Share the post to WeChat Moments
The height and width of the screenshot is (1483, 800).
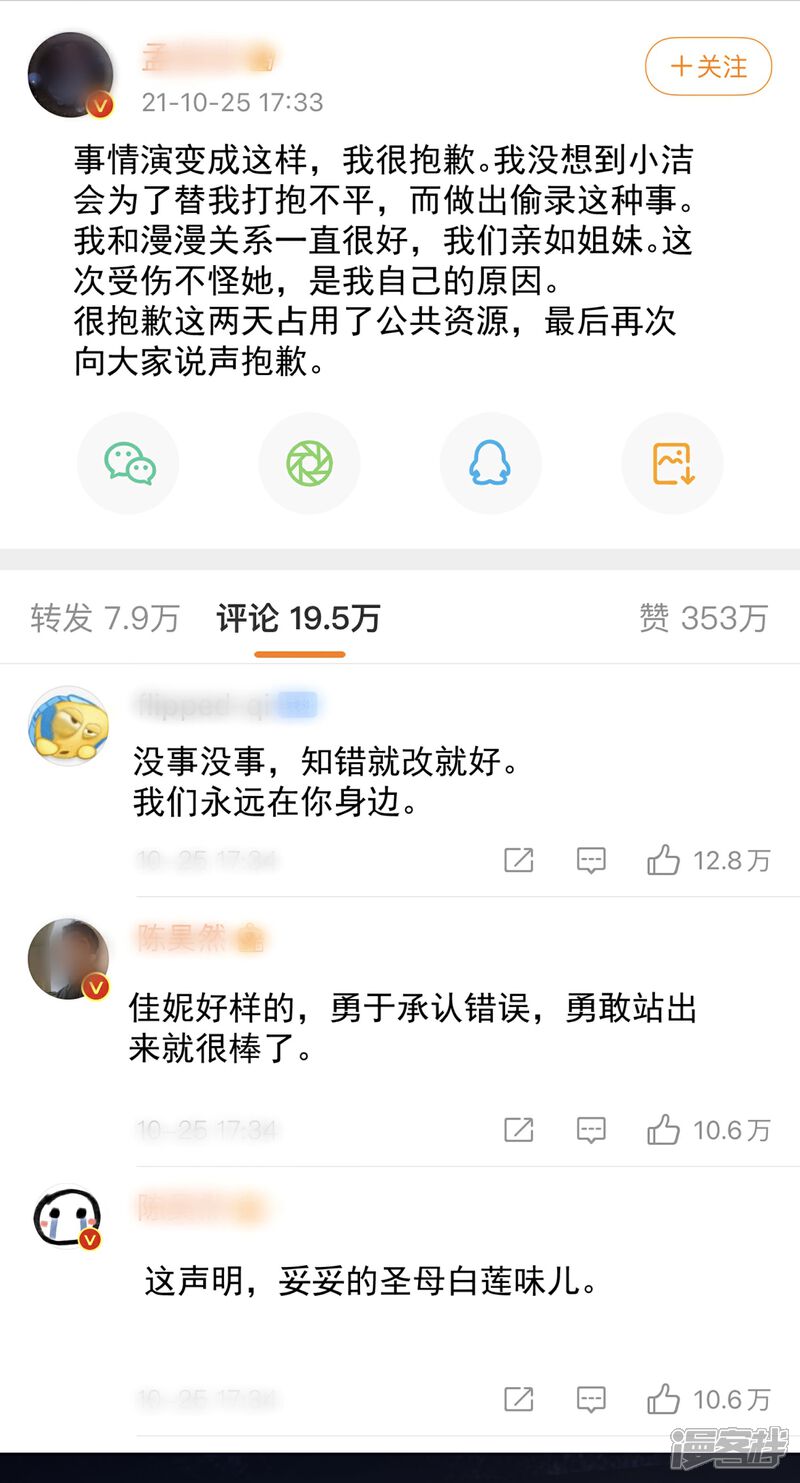click(x=309, y=464)
